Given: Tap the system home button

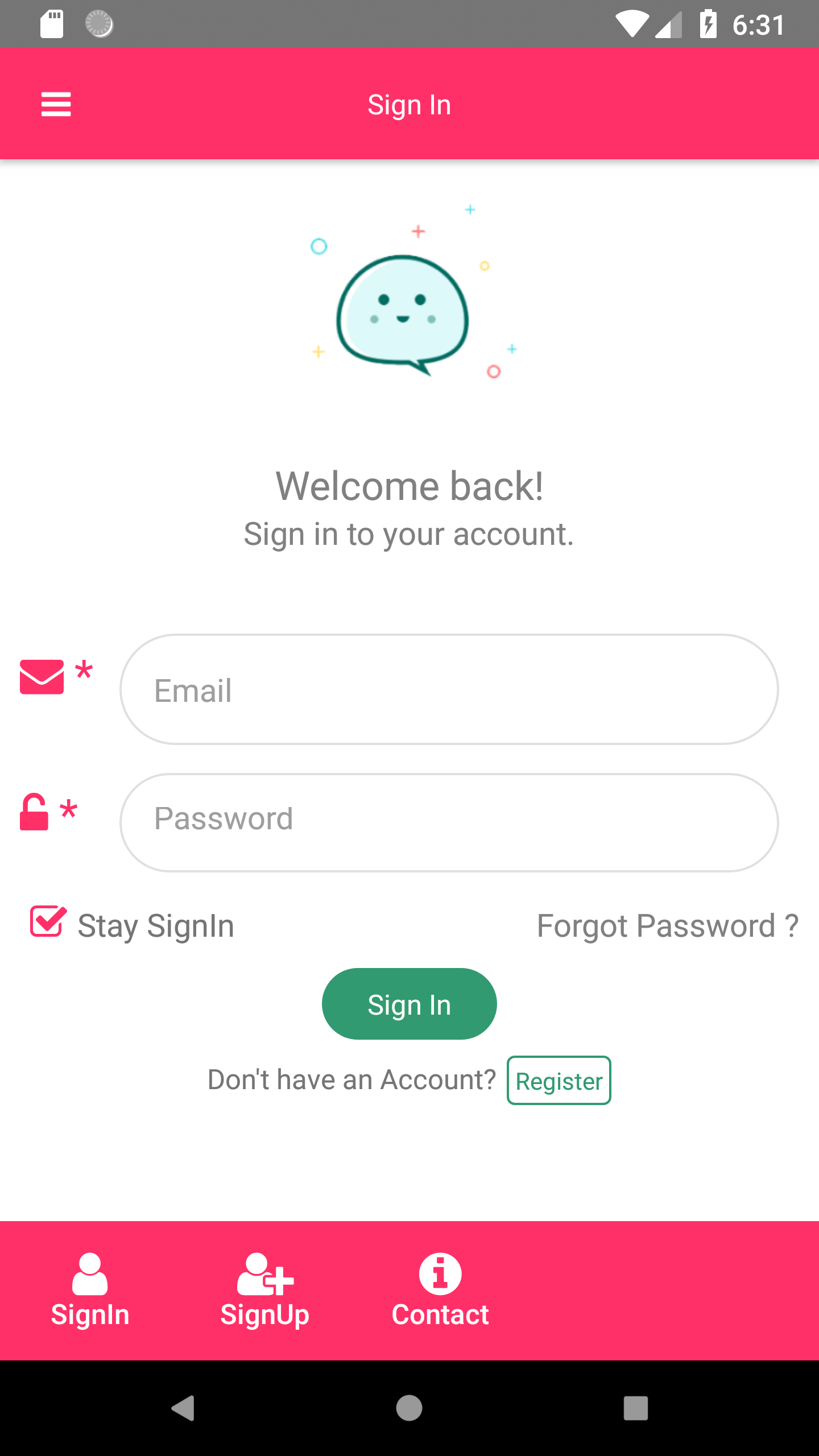Looking at the screenshot, I should [409, 1408].
